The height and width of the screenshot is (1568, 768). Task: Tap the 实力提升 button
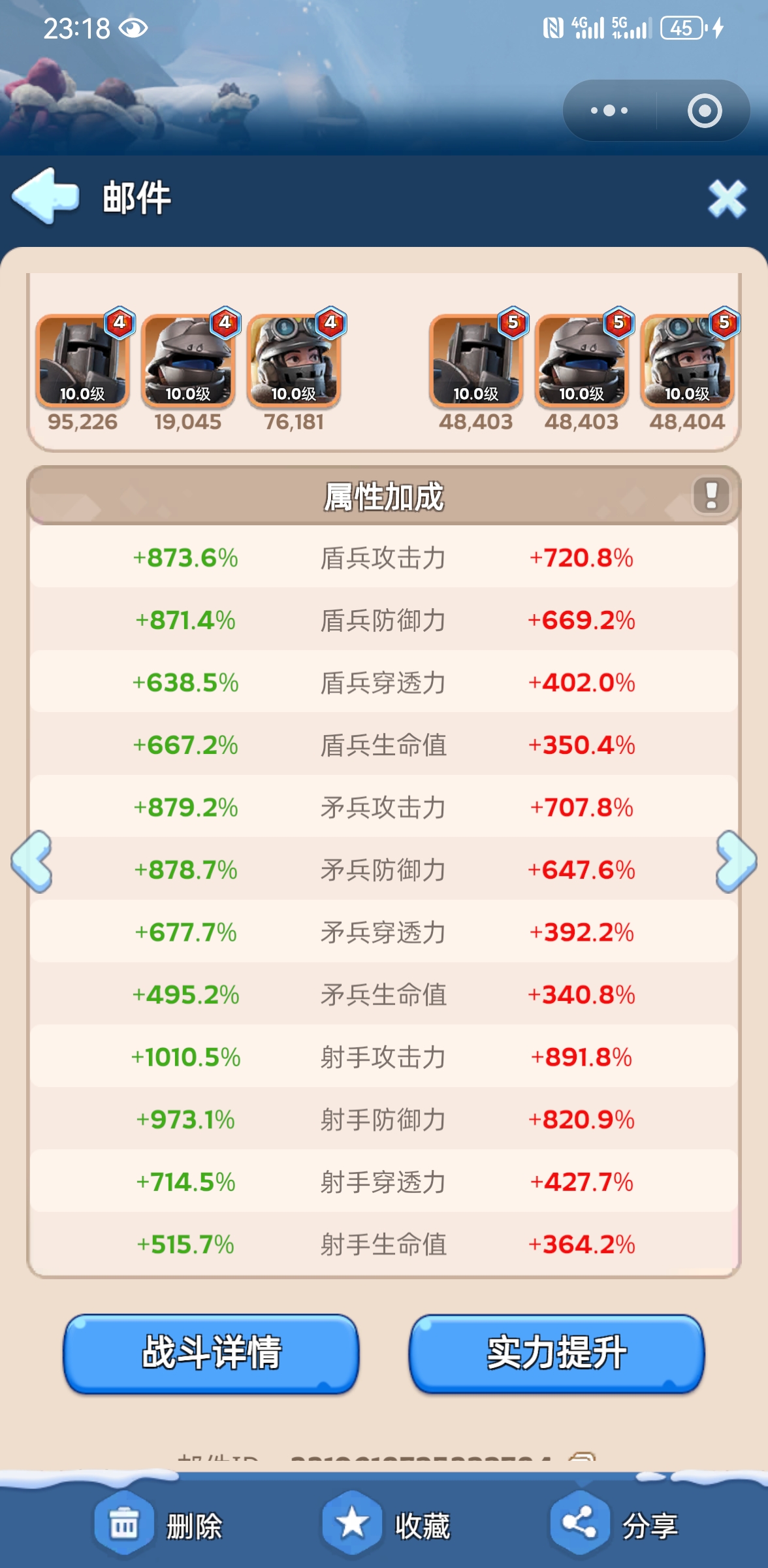556,1352
